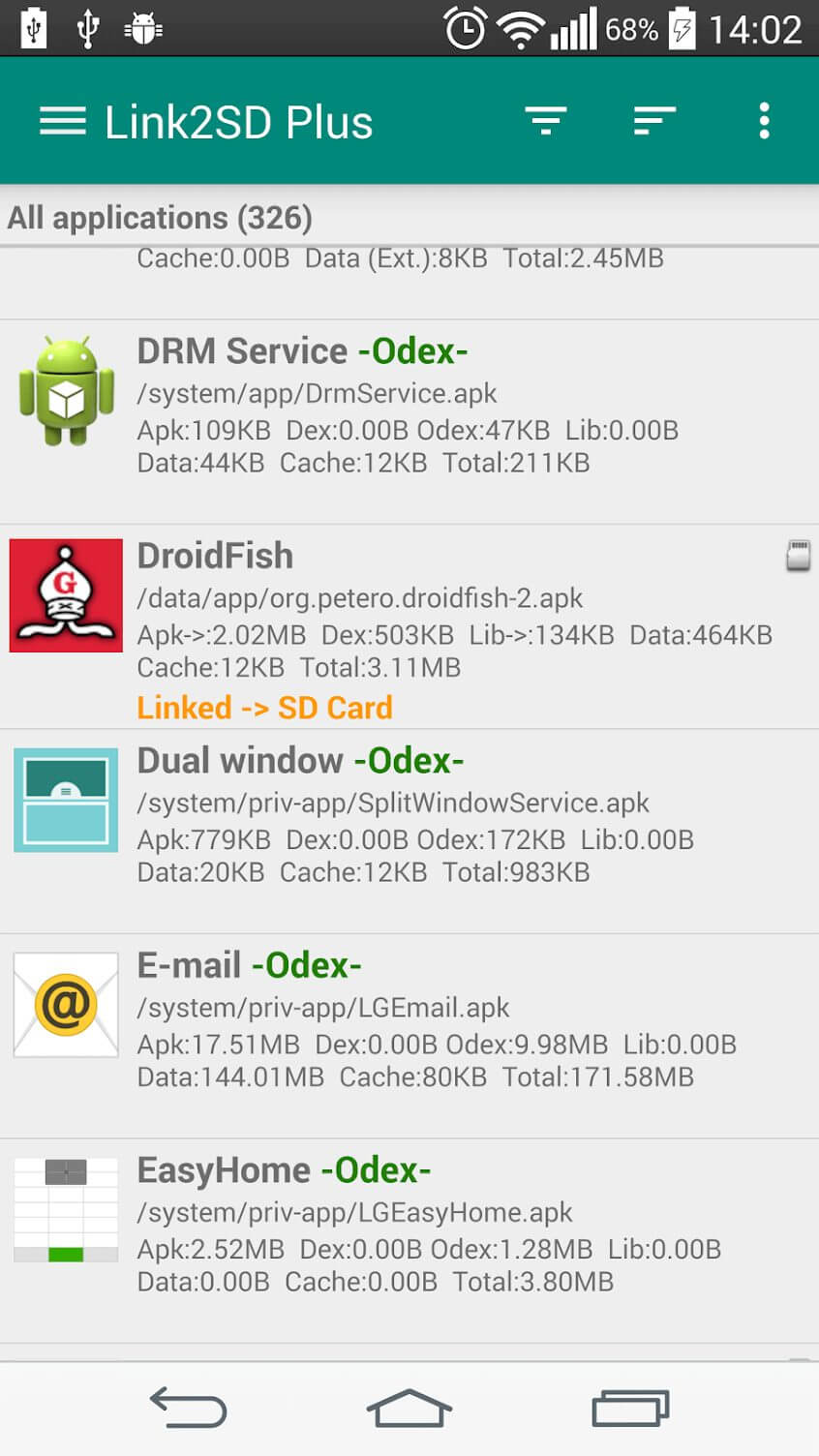Tap the DRM Service android robot icon
The height and width of the screenshot is (1456, 819).
click(x=65, y=391)
